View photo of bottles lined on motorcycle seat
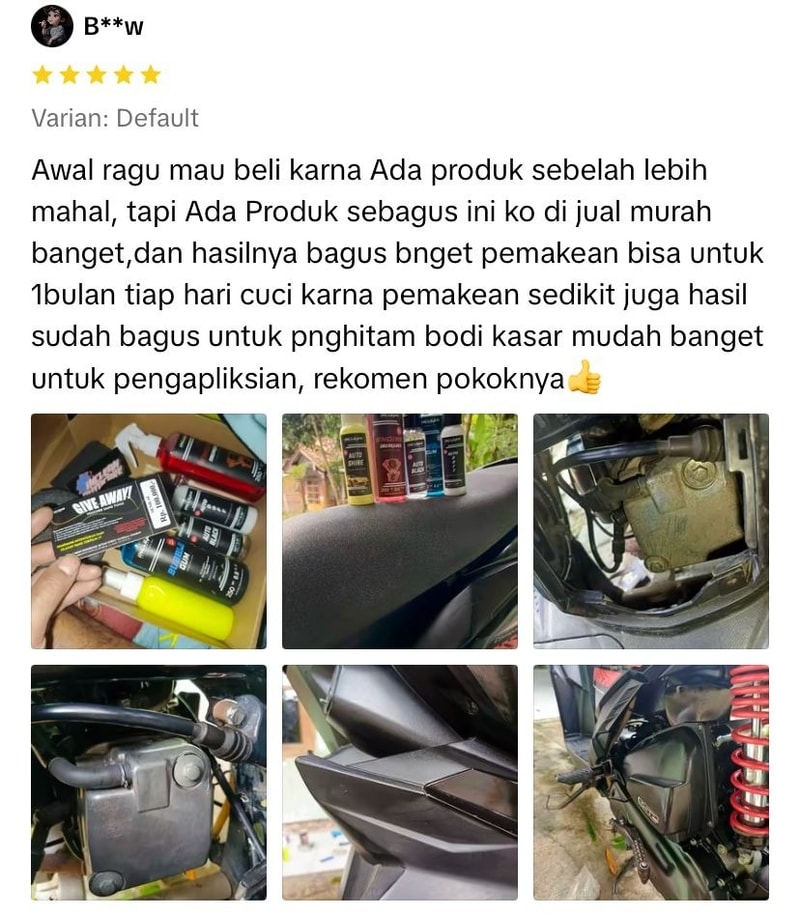The image size is (800, 915). (x=400, y=531)
